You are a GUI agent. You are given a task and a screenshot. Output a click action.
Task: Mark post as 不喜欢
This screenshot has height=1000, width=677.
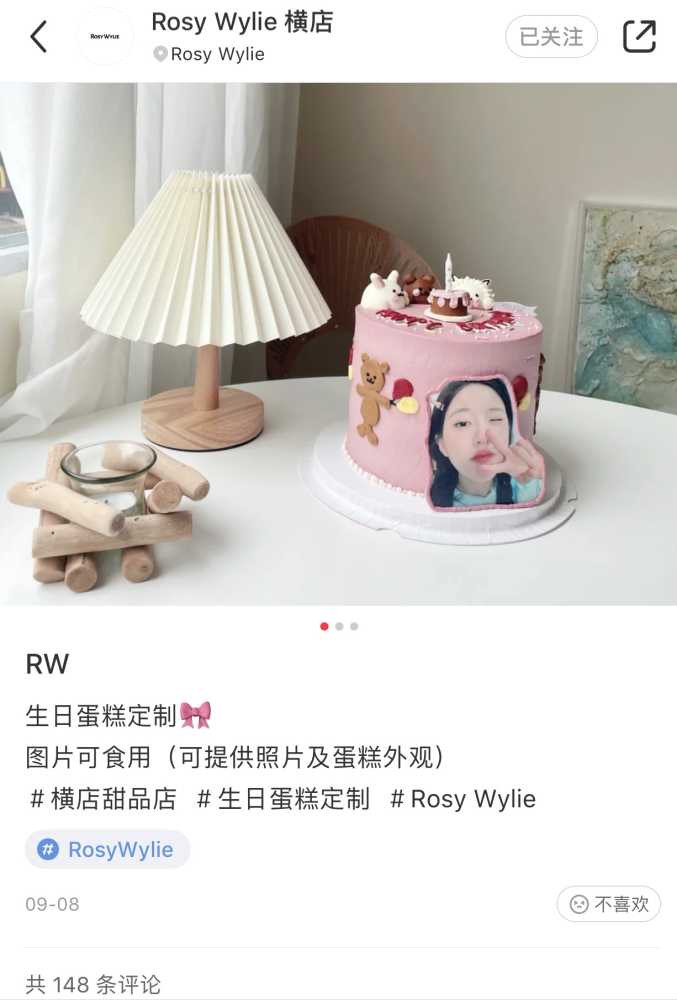[x=609, y=904]
